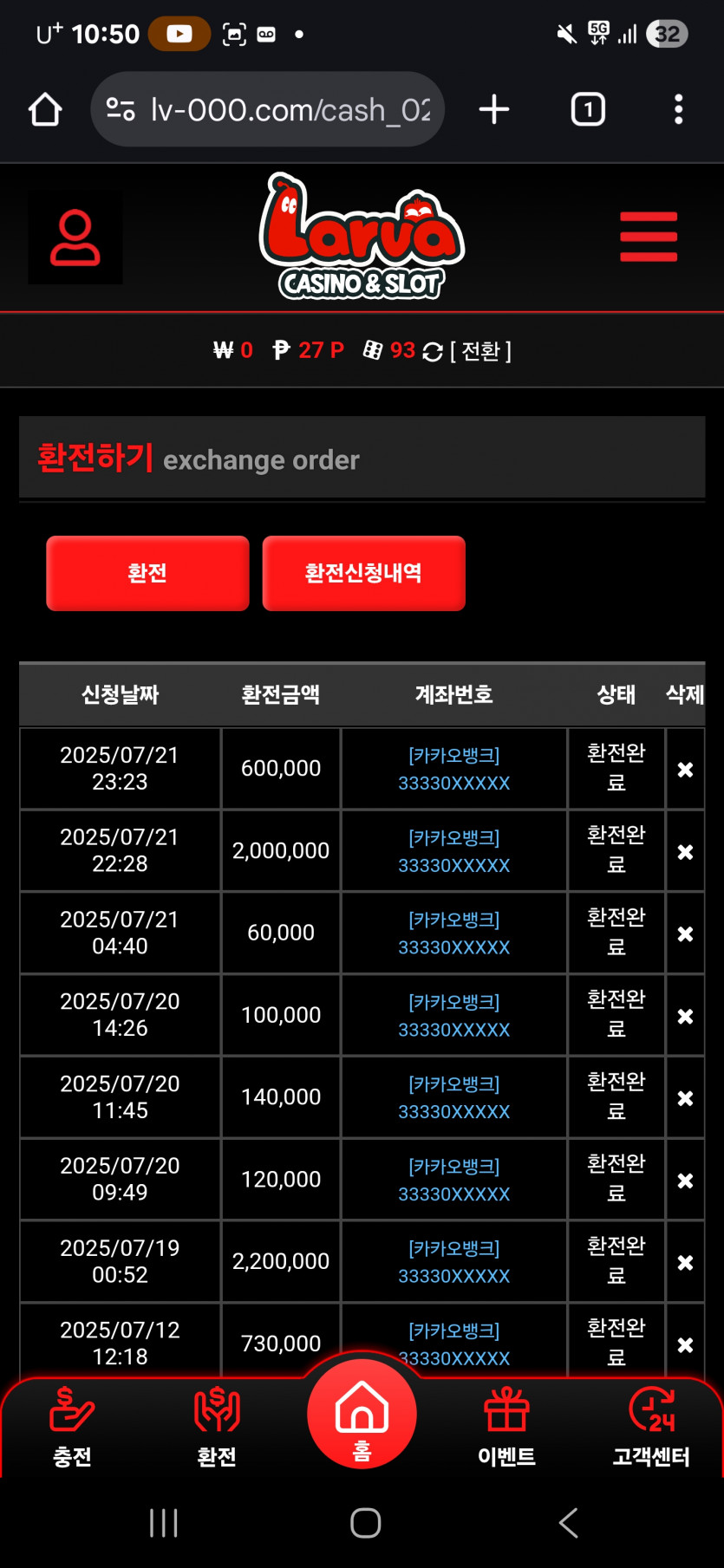Open 환전신청내역 history
This screenshot has height=1568, width=724.
[x=364, y=573]
